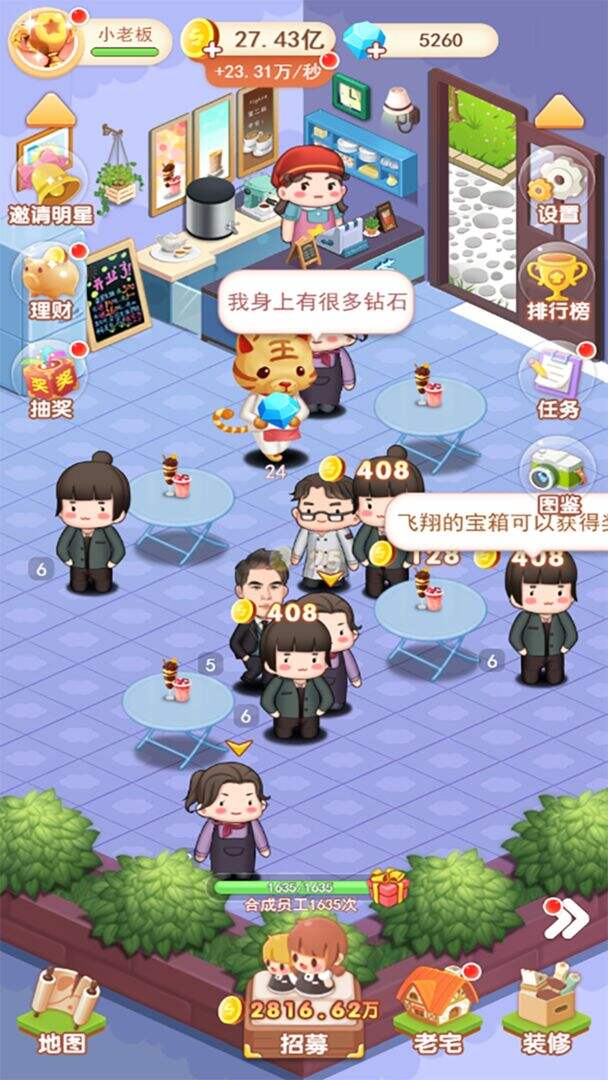The height and width of the screenshot is (1080, 608).
Task: Open the 抽奖 lottery button
Action: click(x=48, y=378)
